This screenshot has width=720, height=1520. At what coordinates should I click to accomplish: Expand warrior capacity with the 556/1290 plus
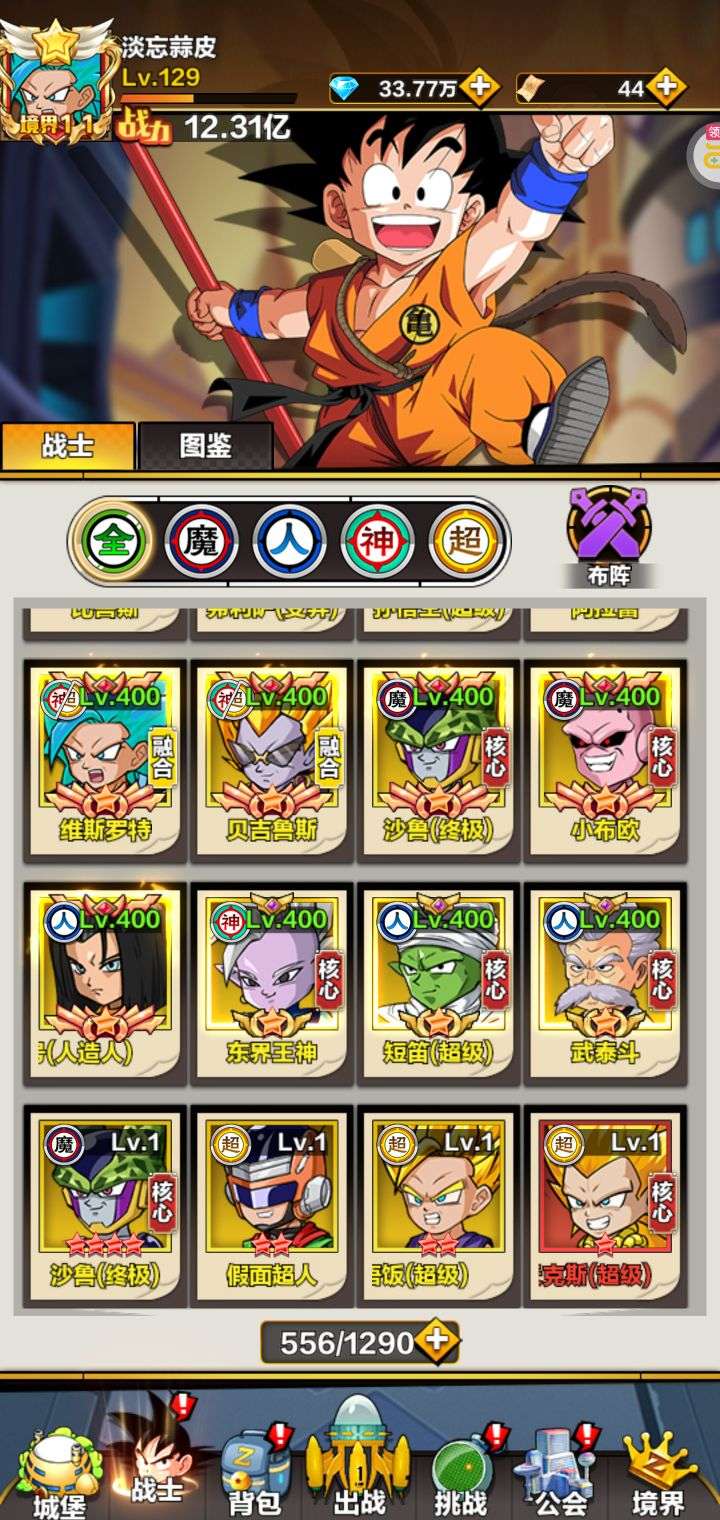(x=436, y=1341)
